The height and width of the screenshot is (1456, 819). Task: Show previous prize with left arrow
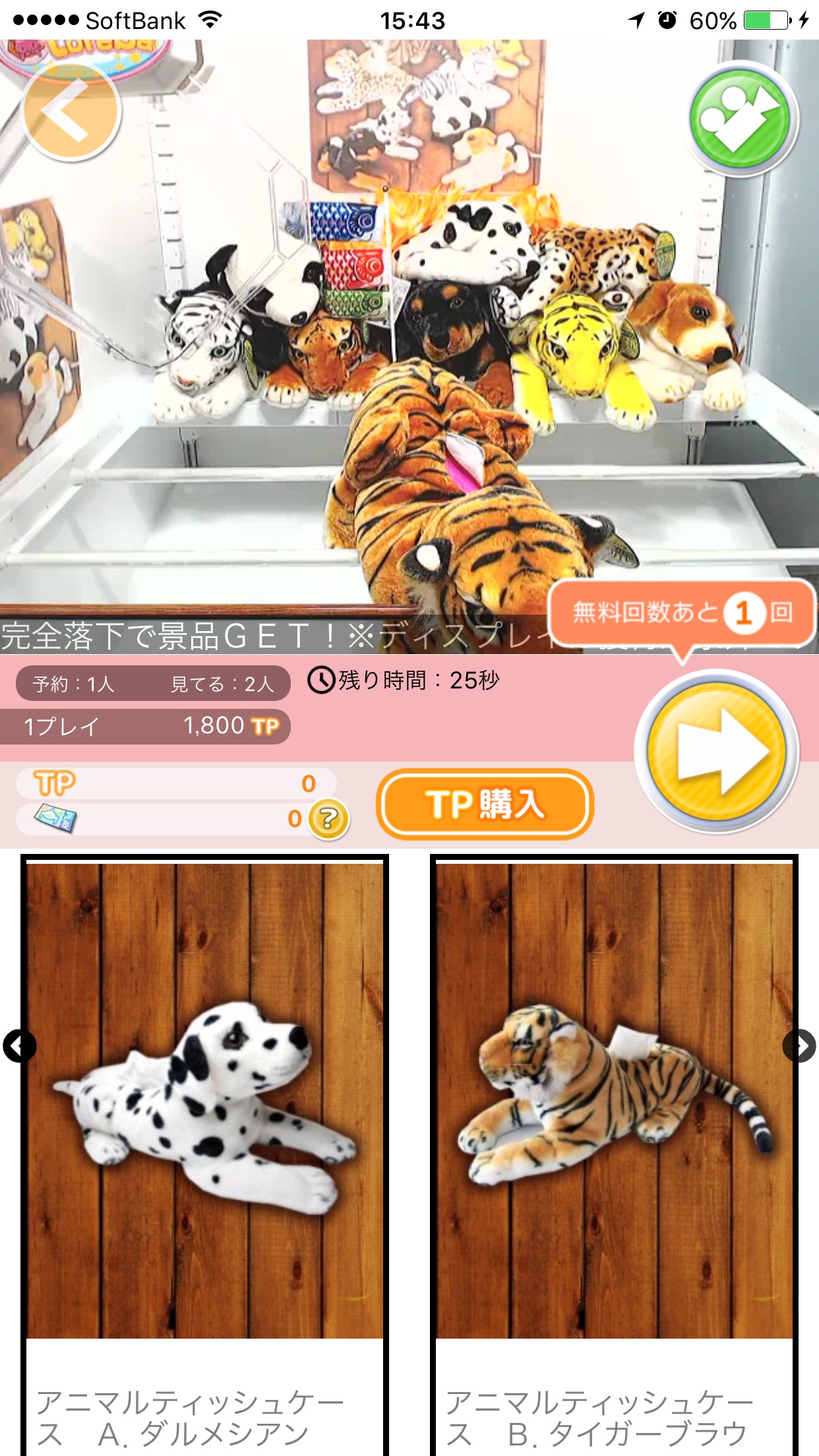coord(18,1046)
